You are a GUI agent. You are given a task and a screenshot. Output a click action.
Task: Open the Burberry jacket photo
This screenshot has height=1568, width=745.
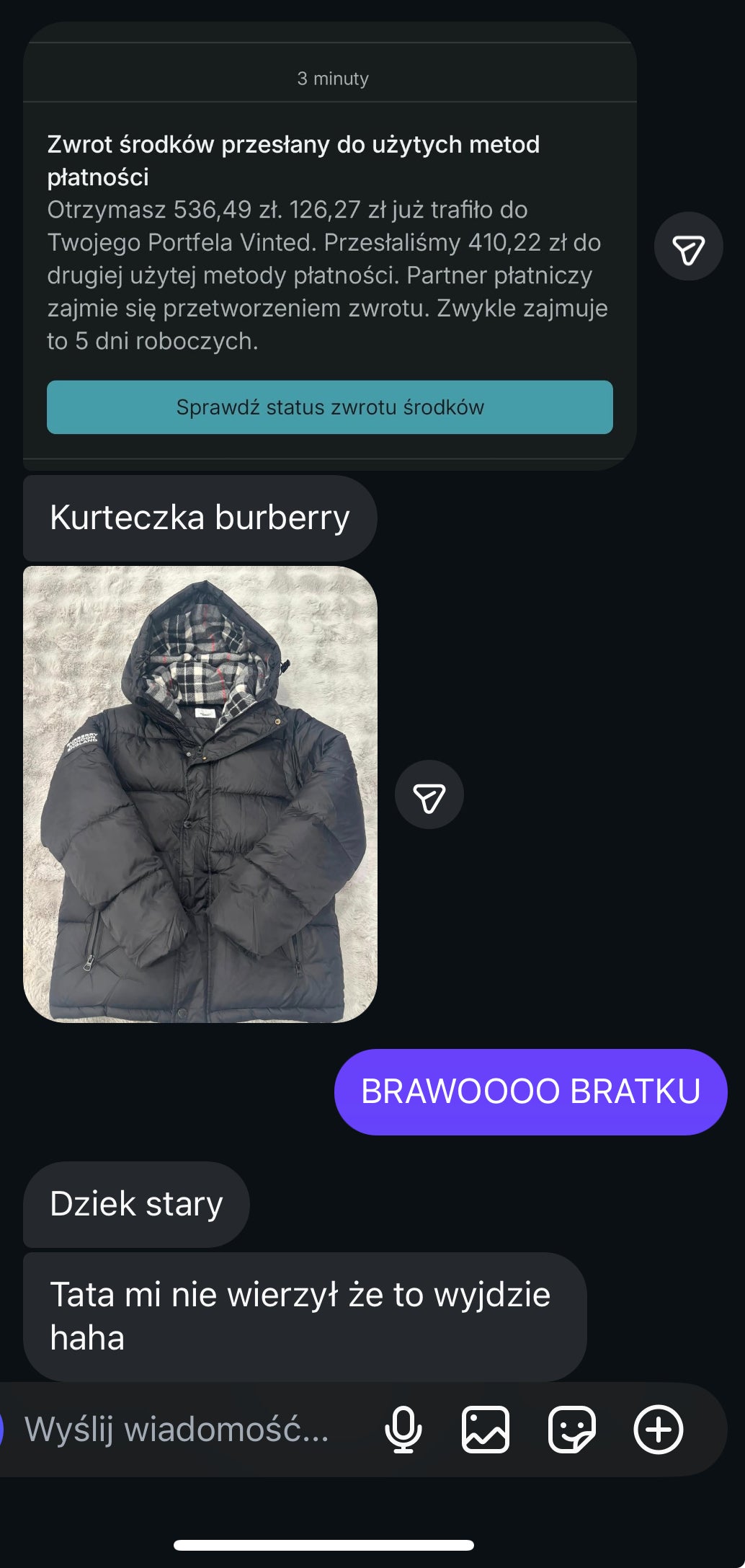coord(200,794)
